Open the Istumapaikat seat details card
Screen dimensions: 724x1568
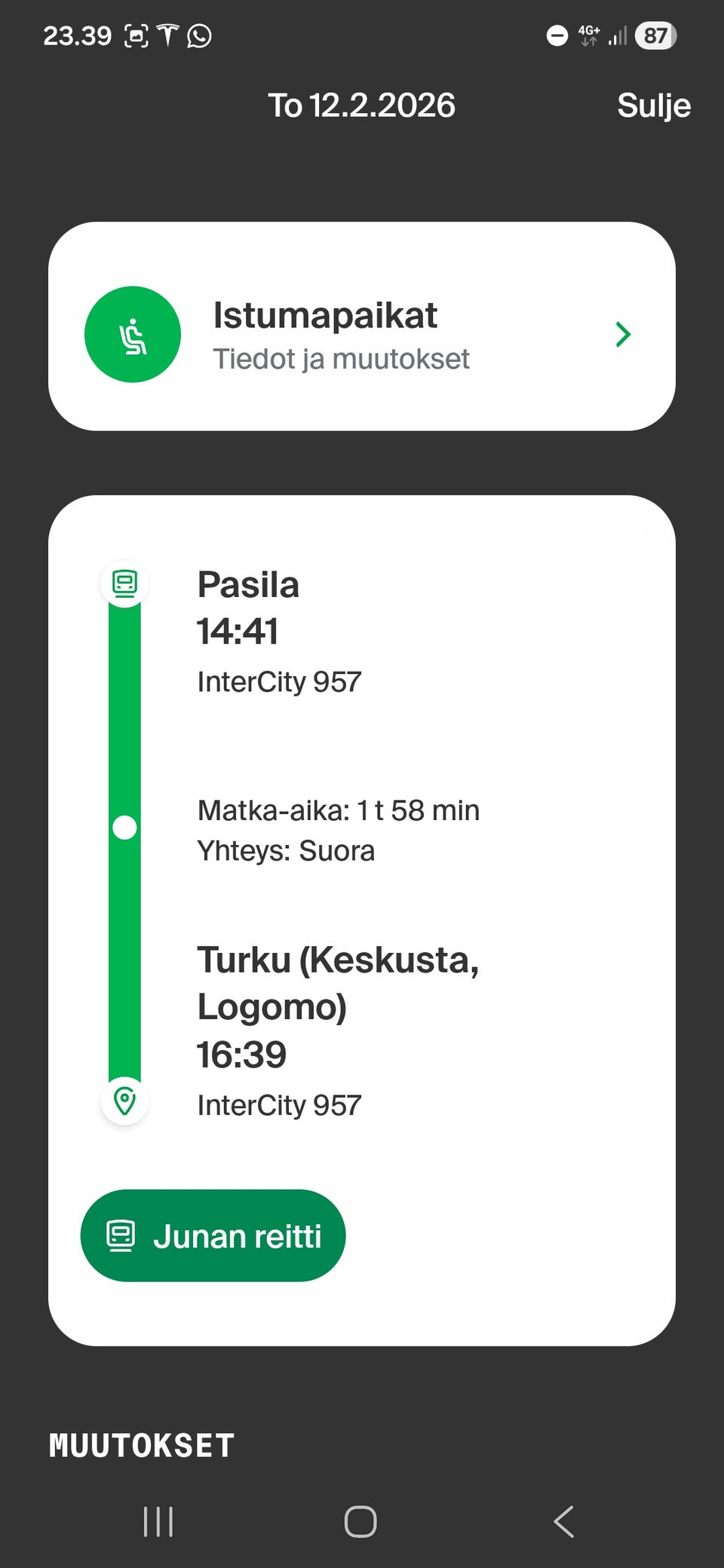click(x=362, y=326)
